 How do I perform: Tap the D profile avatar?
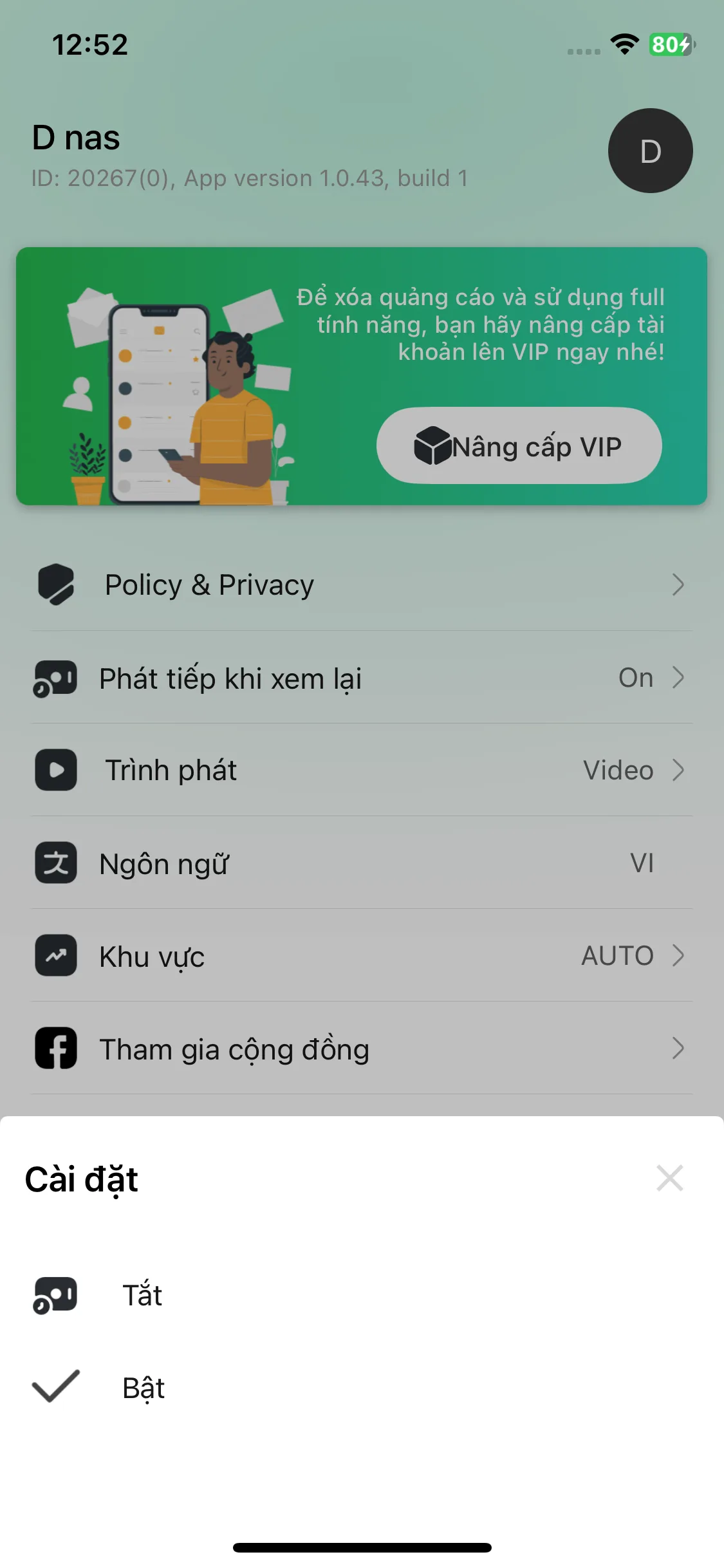[650, 151]
